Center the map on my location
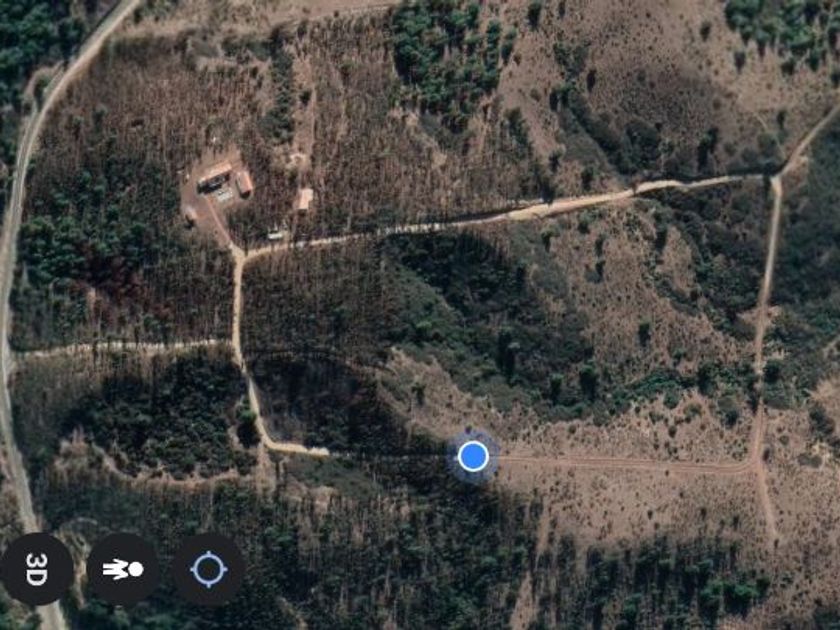The height and width of the screenshot is (630, 840). (209, 570)
